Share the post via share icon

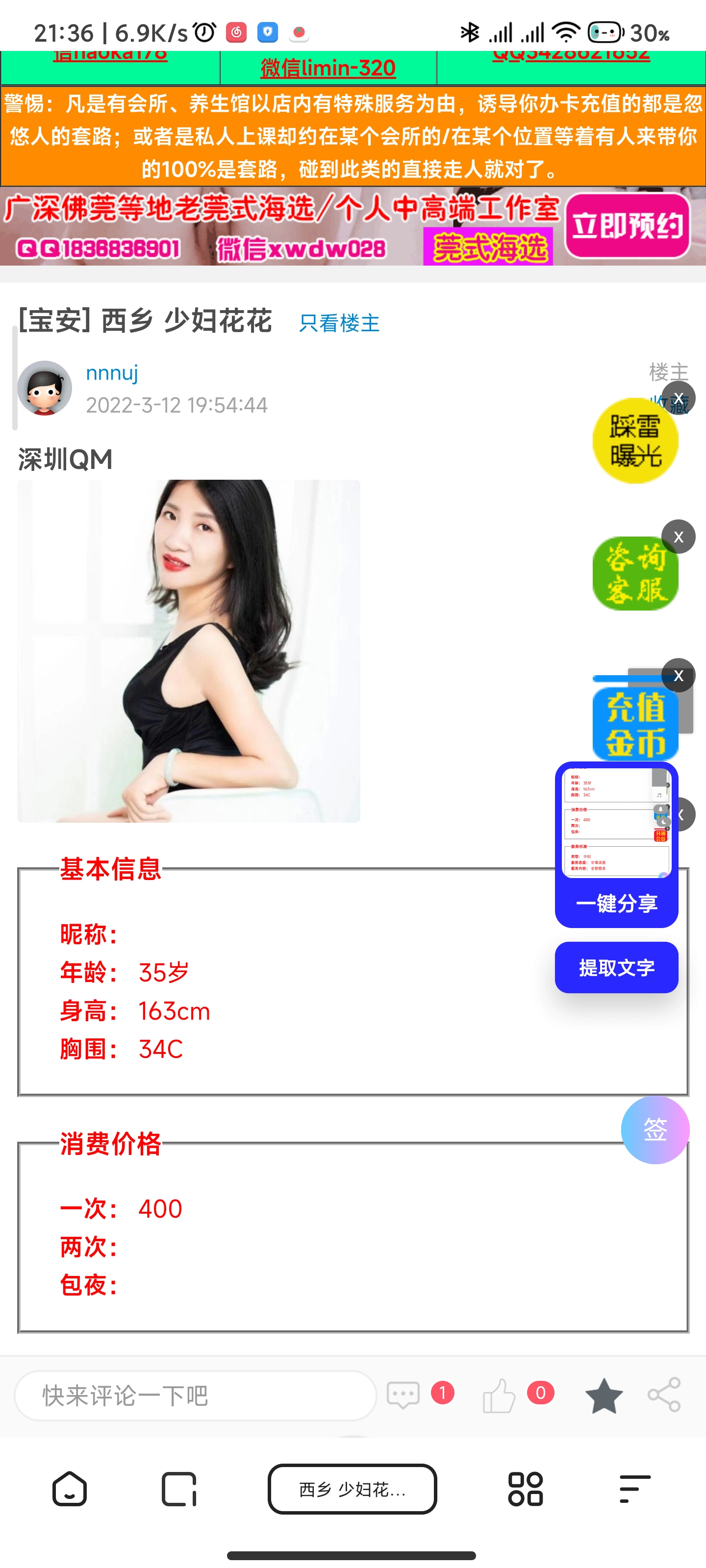pyautogui.click(x=664, y=1395)
